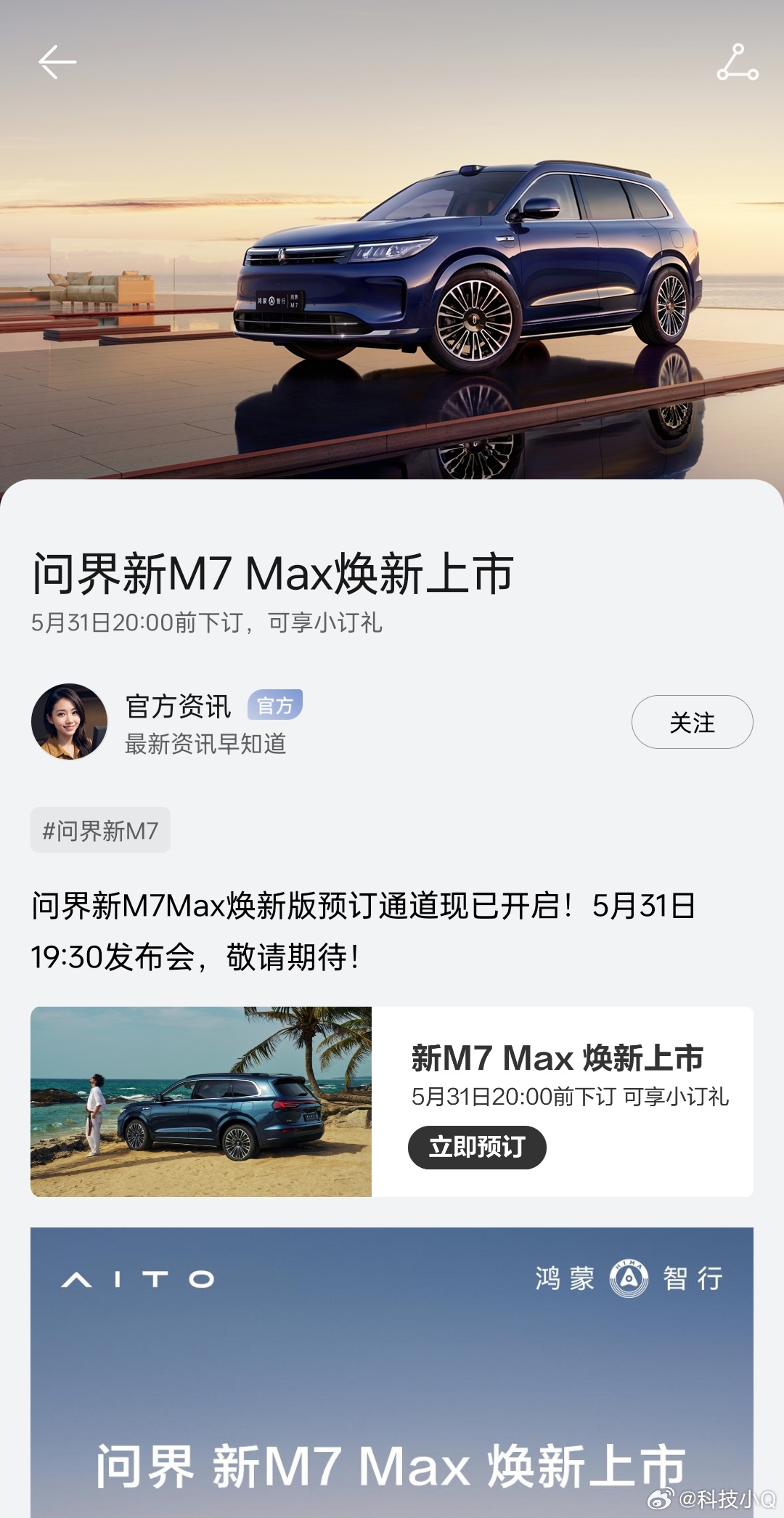This screenshot has height=1518, width=784.
Task: Open the 官方资讯 profile avatar
Action: point(70,721)
